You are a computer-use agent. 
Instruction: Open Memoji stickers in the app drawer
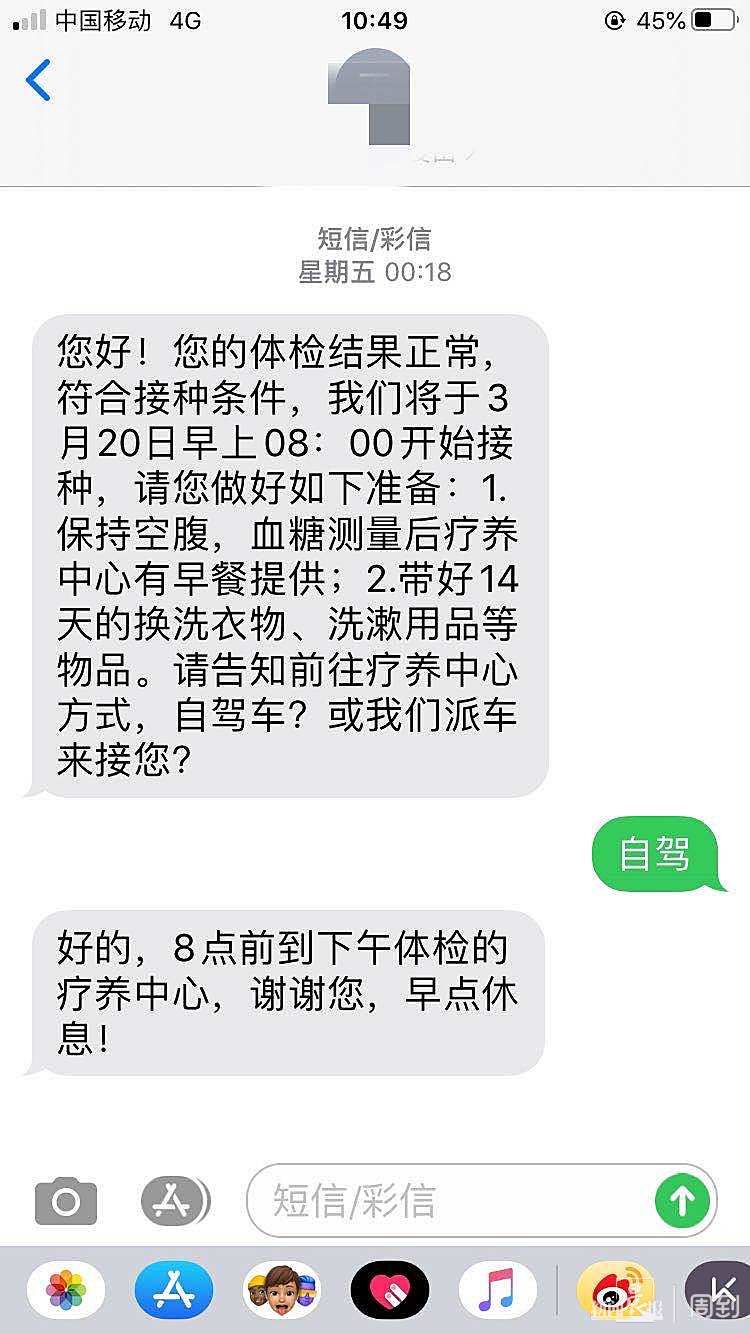(282, 1290)
